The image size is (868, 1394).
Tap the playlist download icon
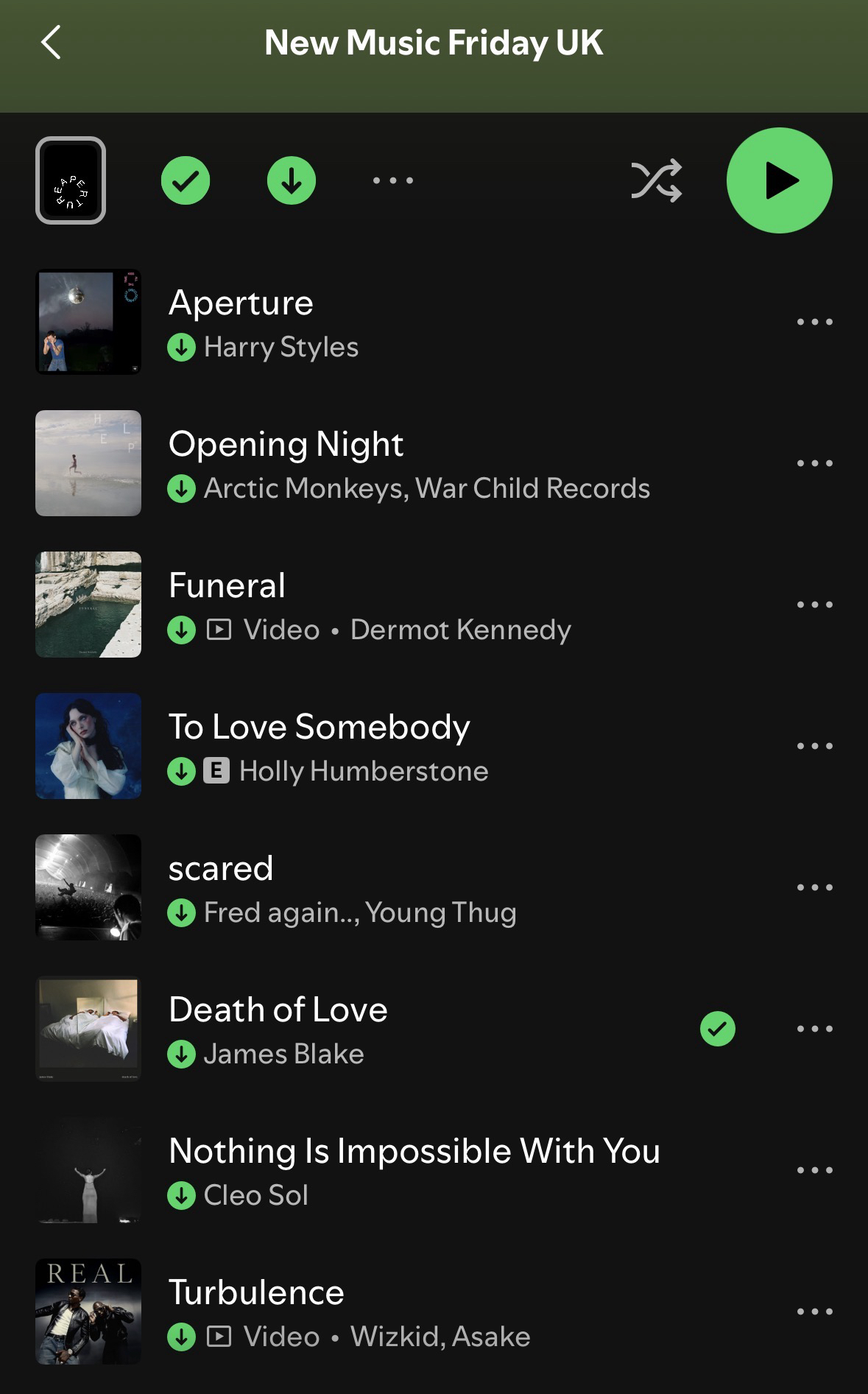tap(292, 180)
